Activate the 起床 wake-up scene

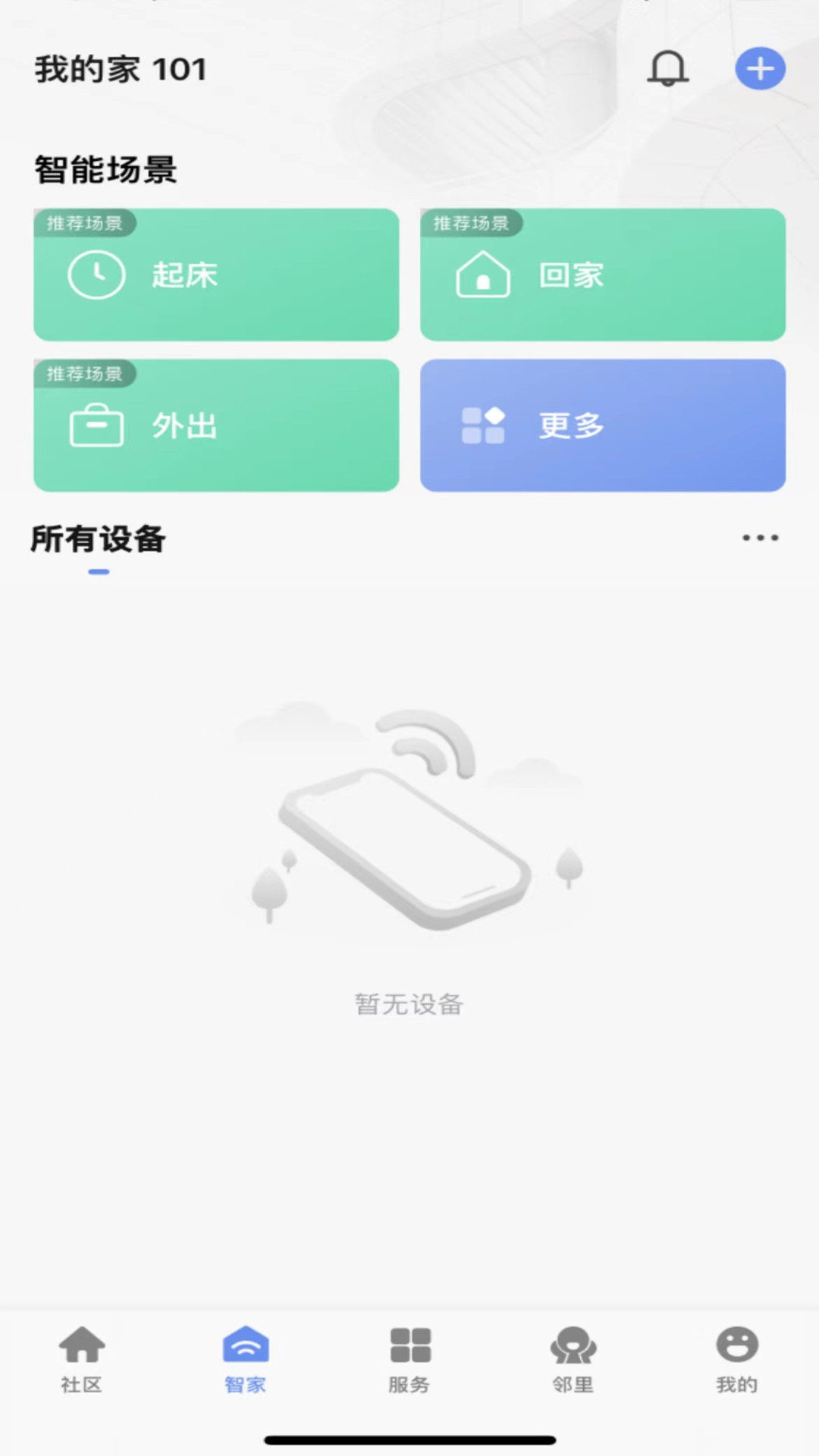[216, 275]
